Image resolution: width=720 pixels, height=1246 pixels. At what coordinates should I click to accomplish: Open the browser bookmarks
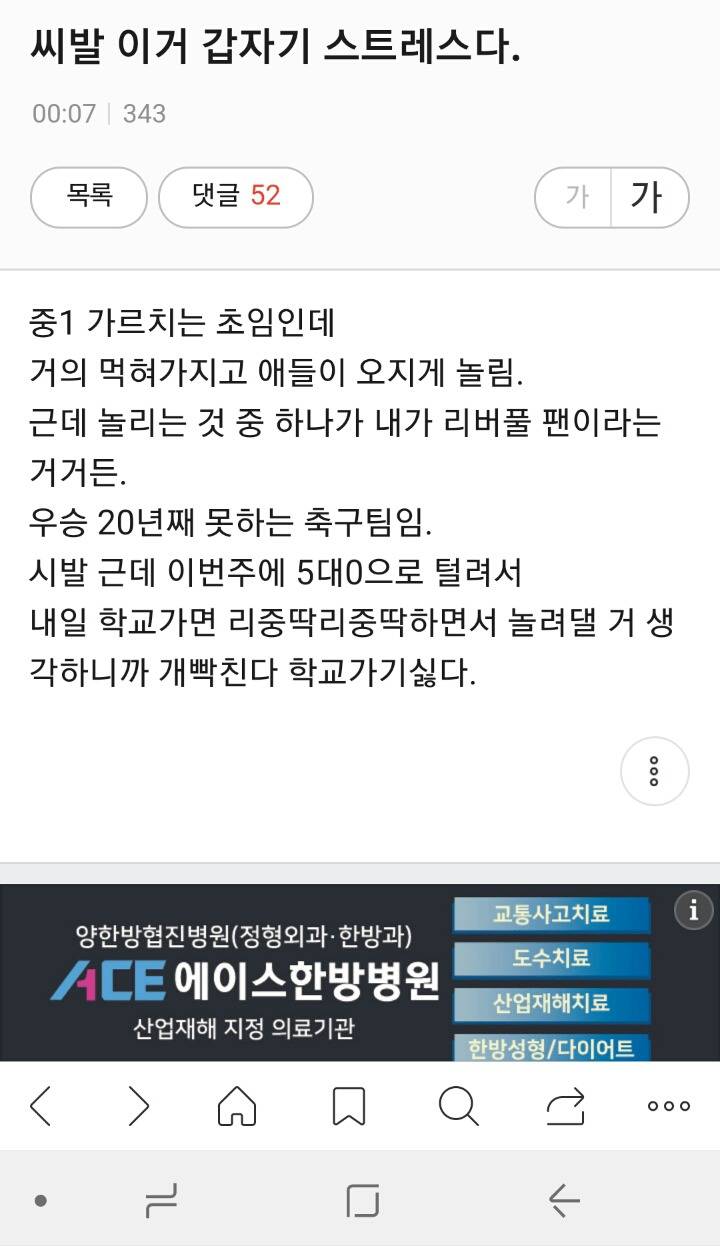pyautogui.click(x=348, y=1105)
